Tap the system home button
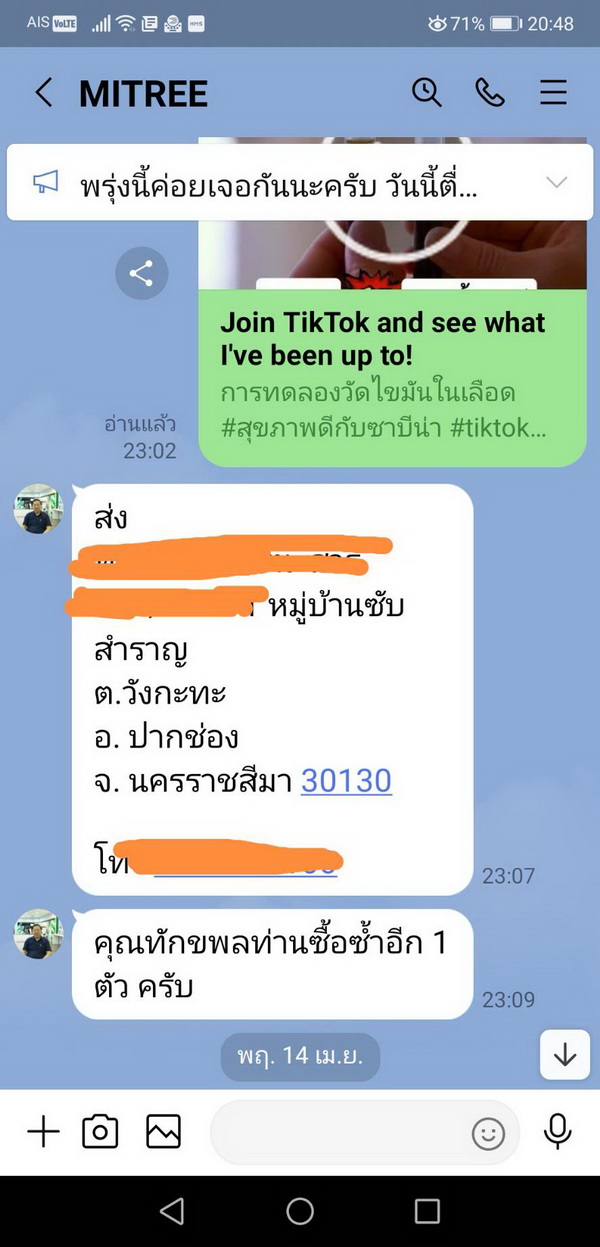The image size is (600, 1247). 300,1211
